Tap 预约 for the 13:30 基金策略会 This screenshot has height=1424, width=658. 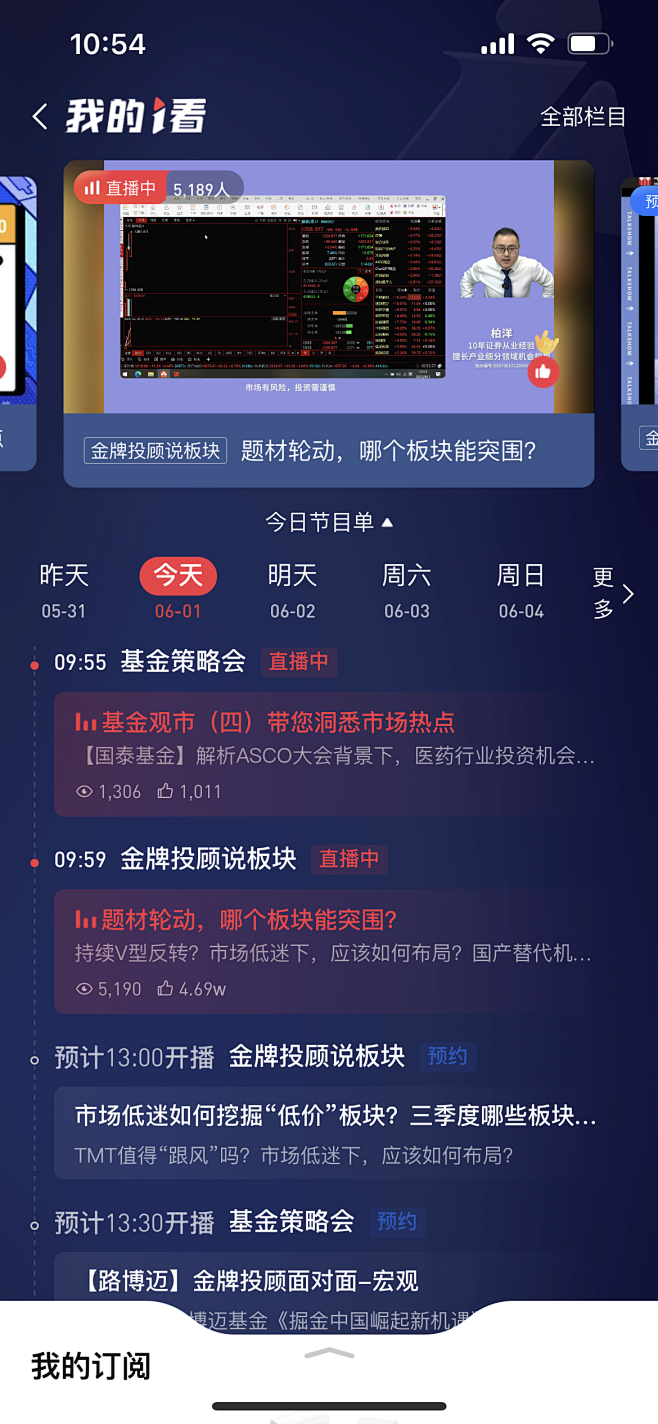(396, 1222)
